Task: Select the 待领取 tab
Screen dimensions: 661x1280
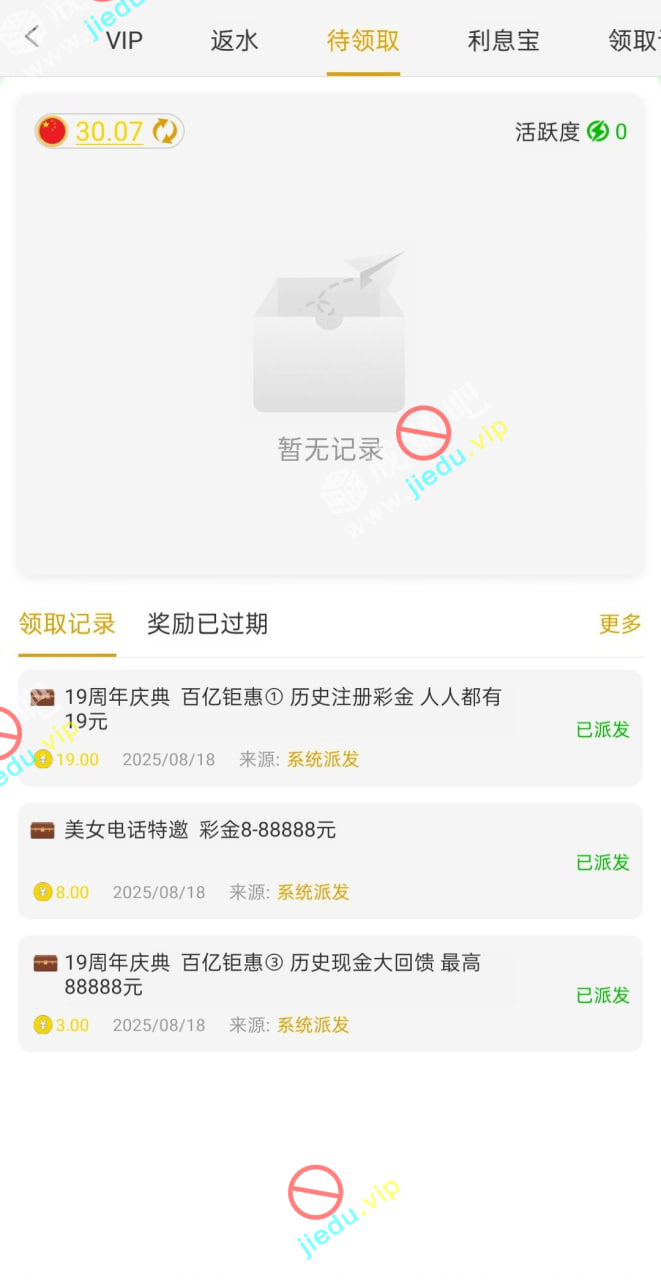Action: click(x=363, y=41)
